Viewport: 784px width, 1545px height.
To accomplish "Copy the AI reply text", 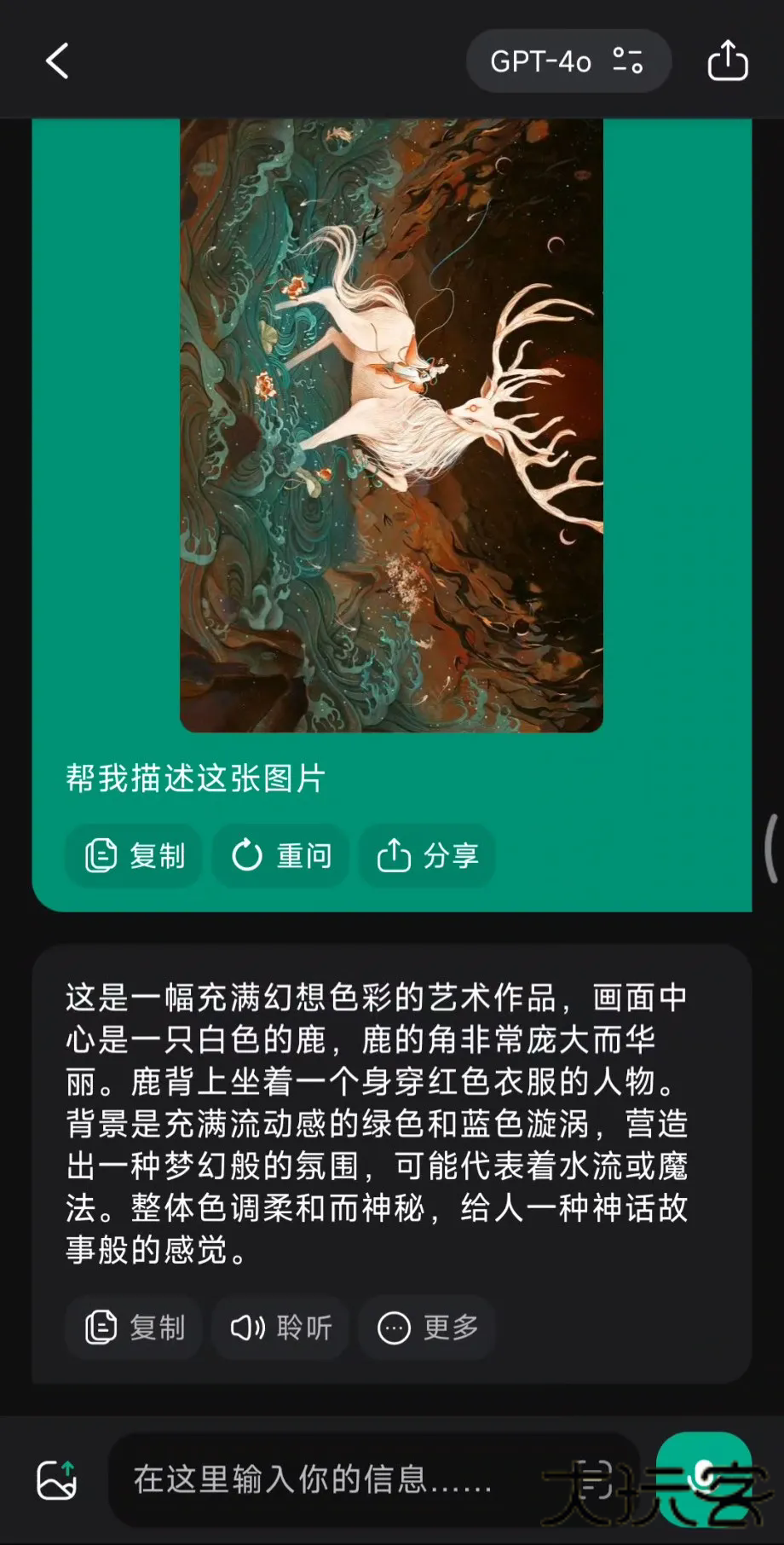I will pyautogui.click(x=135, y=1328).
